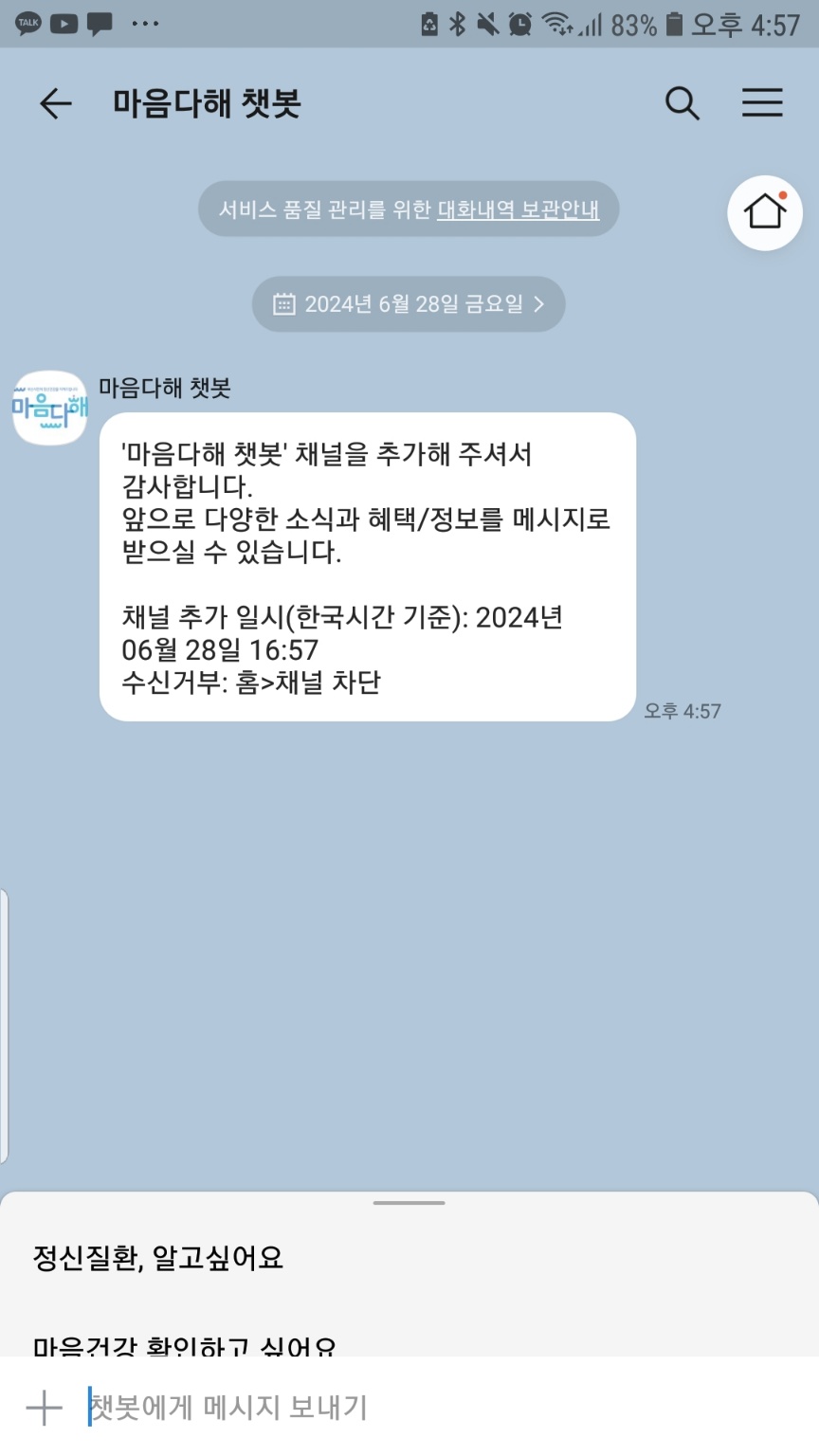This screenshot has width=819, height=1456.
Task: Open the 대화내역 보관안내 link
Action: [x=518, y=209]
